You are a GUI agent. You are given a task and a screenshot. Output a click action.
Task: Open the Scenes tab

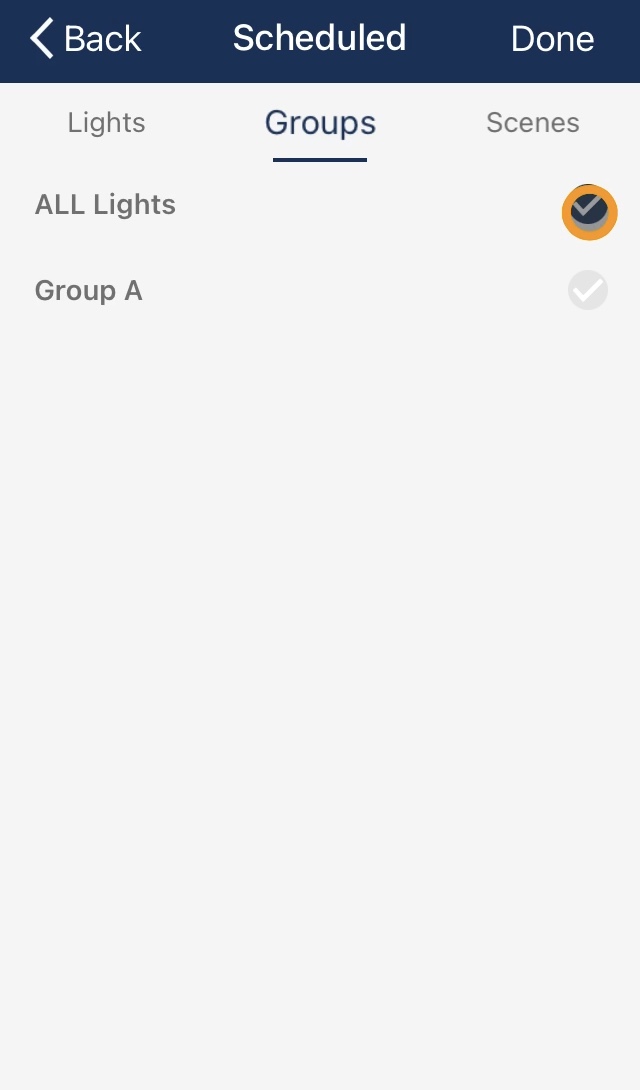[x=533, y=122]
